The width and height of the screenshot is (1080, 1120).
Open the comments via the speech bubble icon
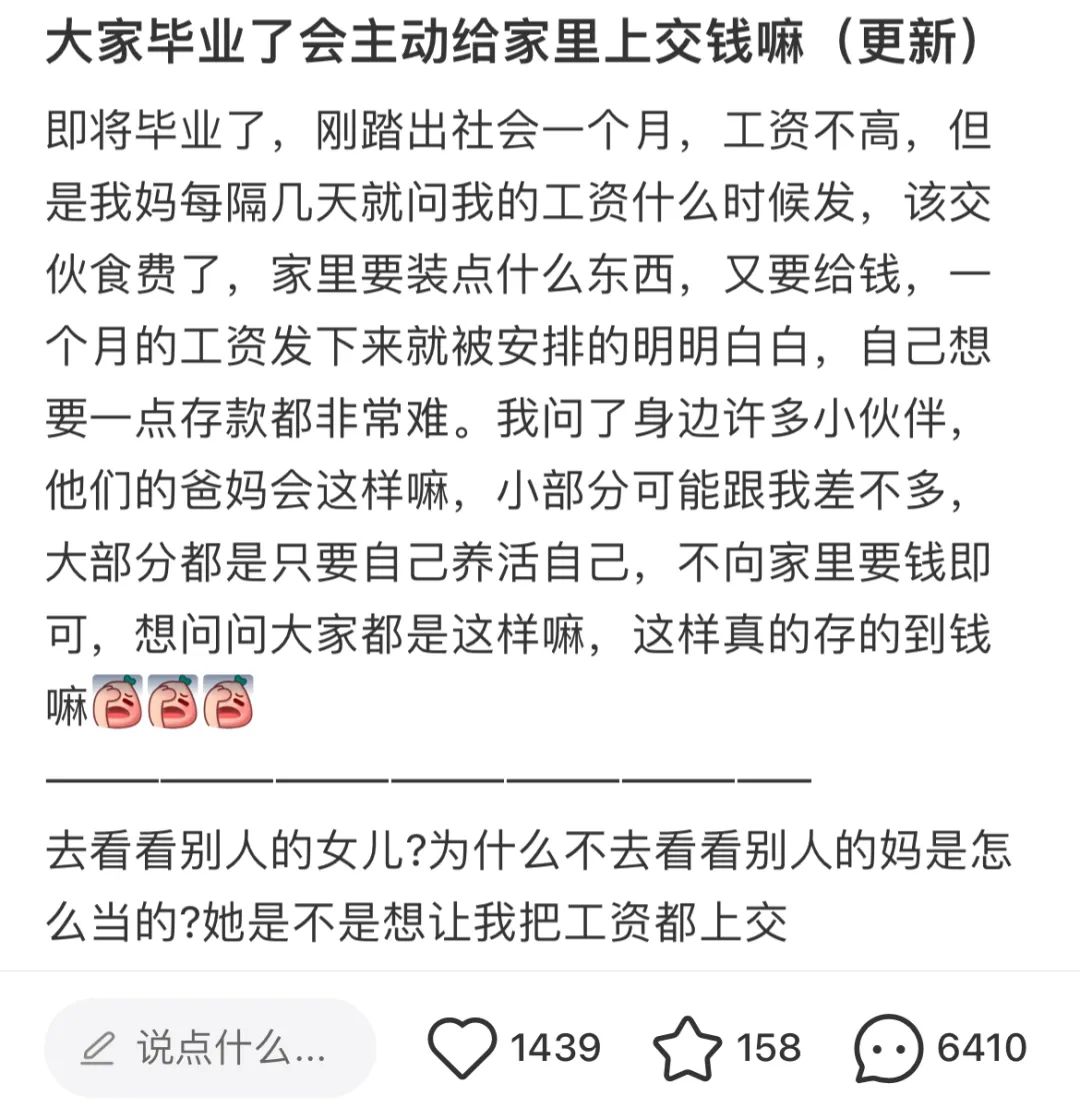click(888, 1048)
